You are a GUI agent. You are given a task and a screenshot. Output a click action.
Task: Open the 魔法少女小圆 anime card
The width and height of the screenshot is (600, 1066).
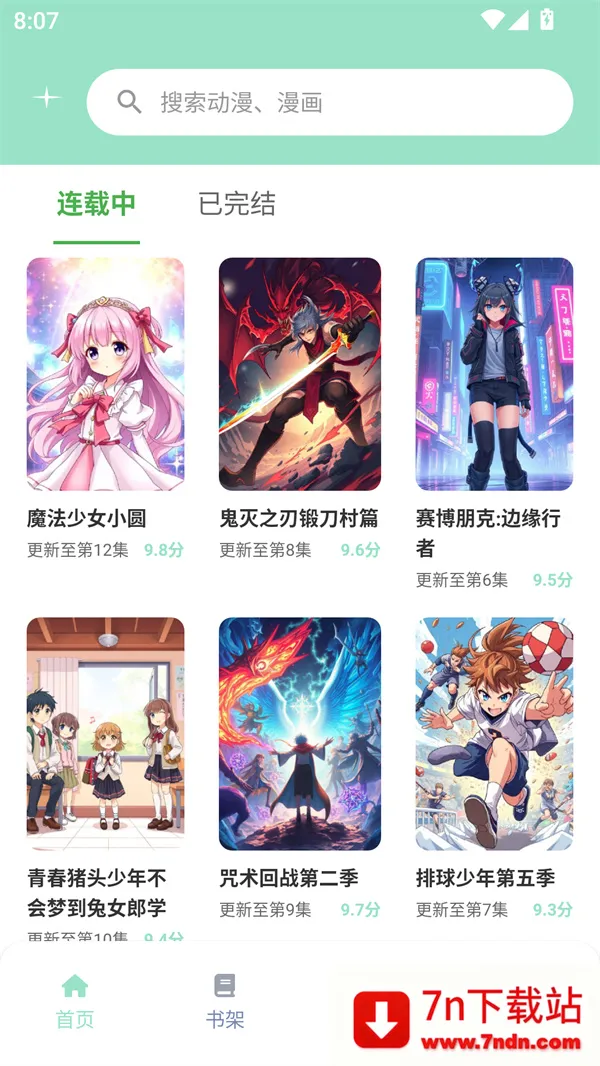click(x=105, y=375)
